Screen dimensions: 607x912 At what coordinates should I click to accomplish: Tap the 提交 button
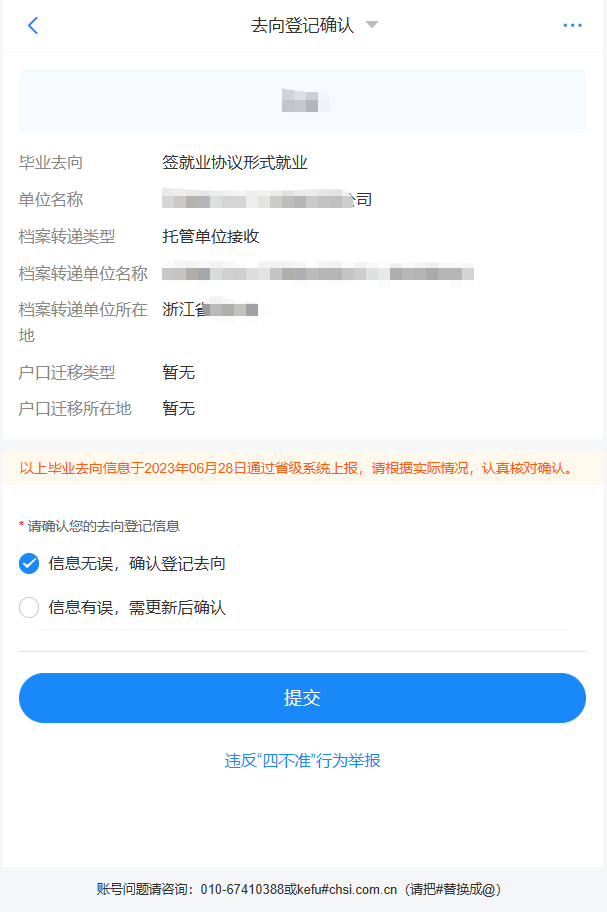pos(302,698)
